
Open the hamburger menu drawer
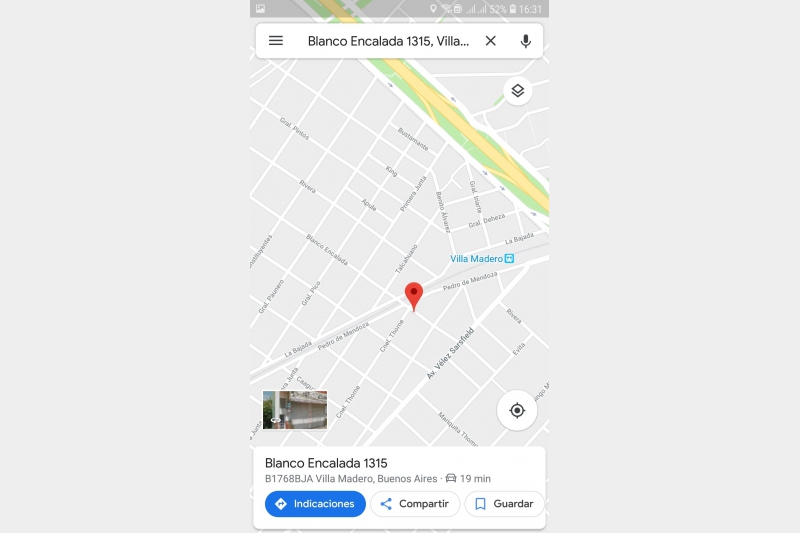click(276, 41)
